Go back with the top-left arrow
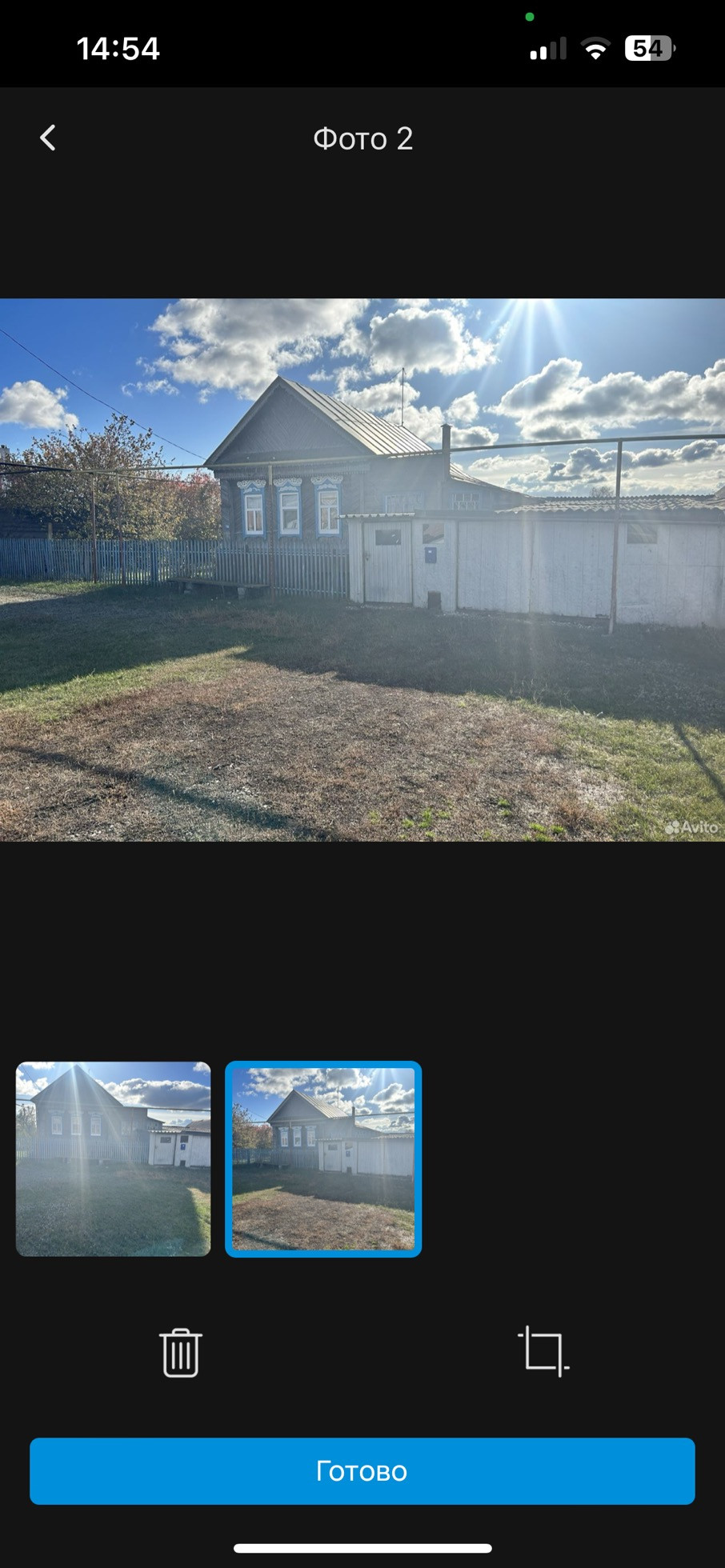 point(48,138)
